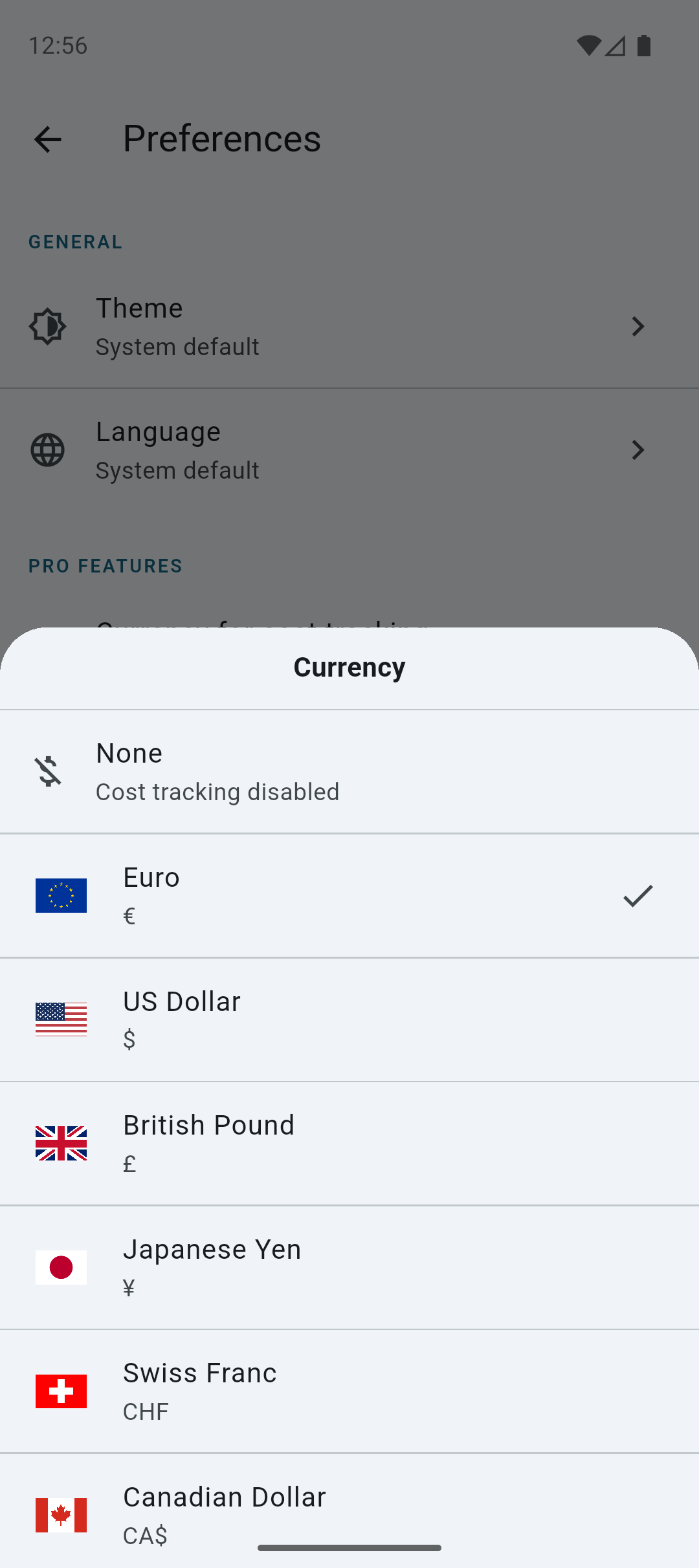Click the disabled cost tracking dollar icon
This screenshot has height=1568, width=699.
click(46, 770)
